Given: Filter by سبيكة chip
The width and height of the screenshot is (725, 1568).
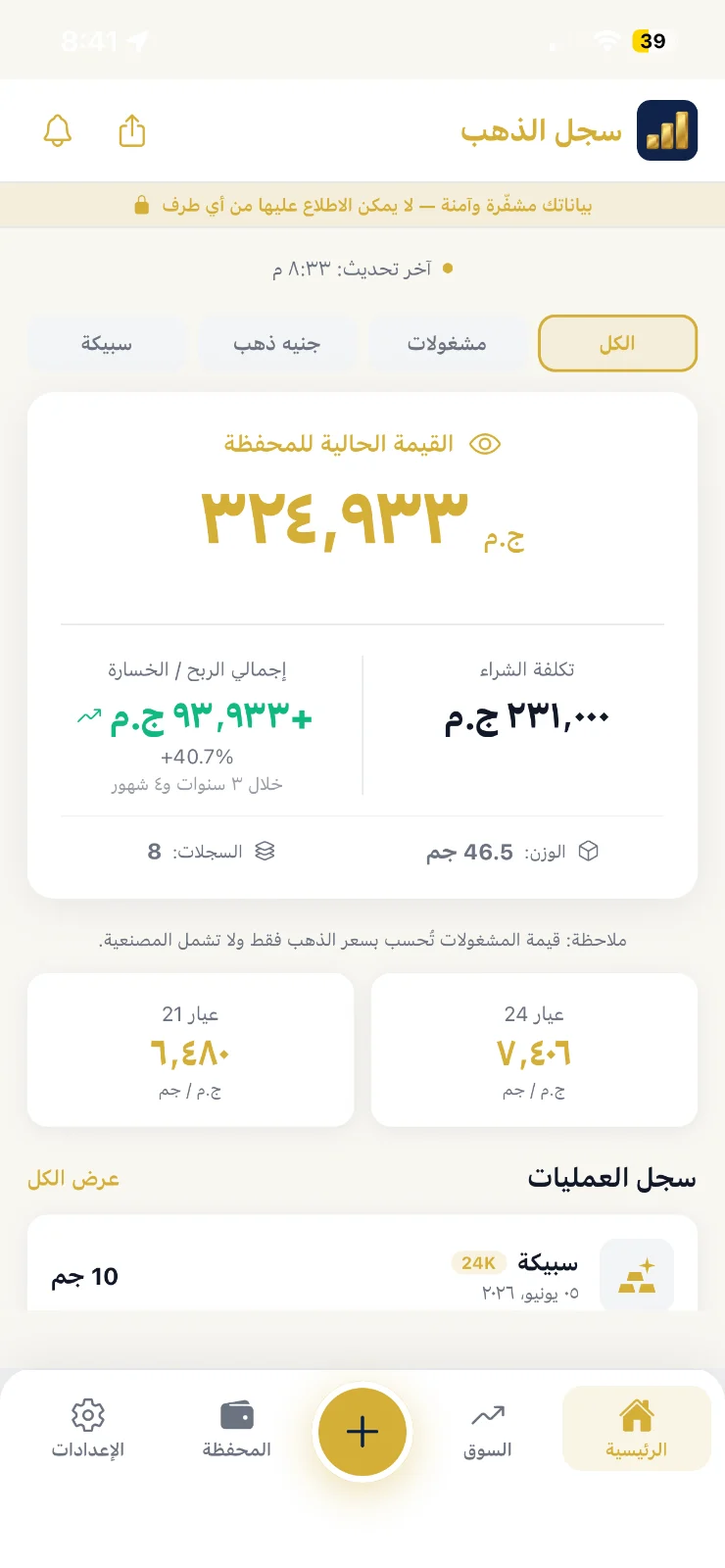Looking at the screenshot, I should coord(106,343).
